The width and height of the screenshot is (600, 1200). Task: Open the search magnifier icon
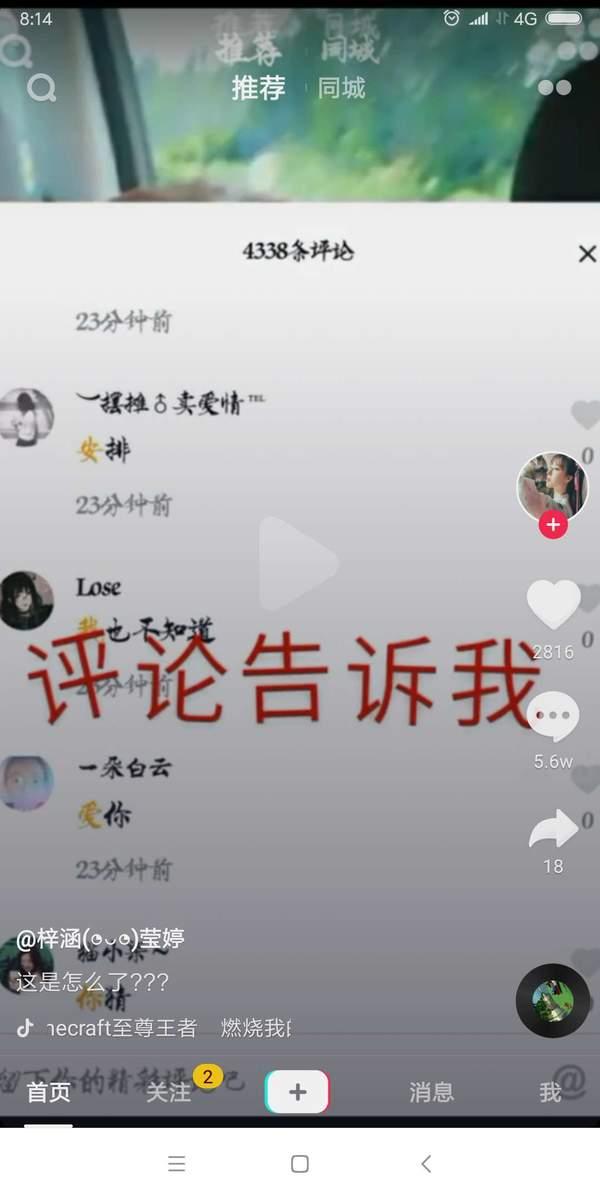click(42, 88)
